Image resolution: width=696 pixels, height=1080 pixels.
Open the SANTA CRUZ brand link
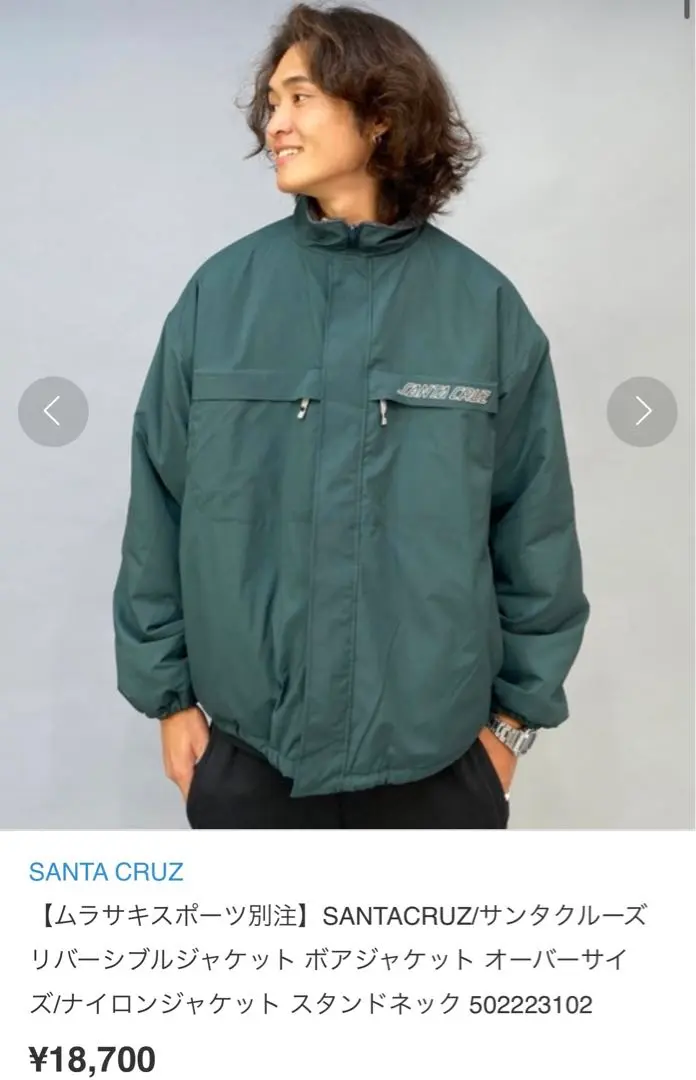pyautogui.click(x=106, y=870)
